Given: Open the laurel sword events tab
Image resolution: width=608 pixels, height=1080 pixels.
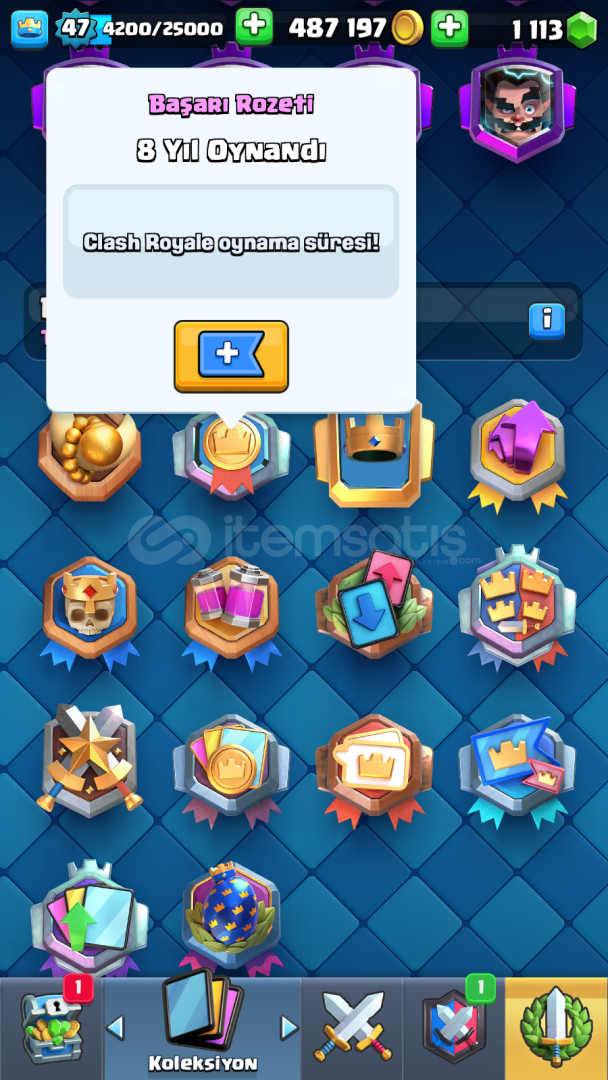Looking at the screenshot, I should 556,1028.
